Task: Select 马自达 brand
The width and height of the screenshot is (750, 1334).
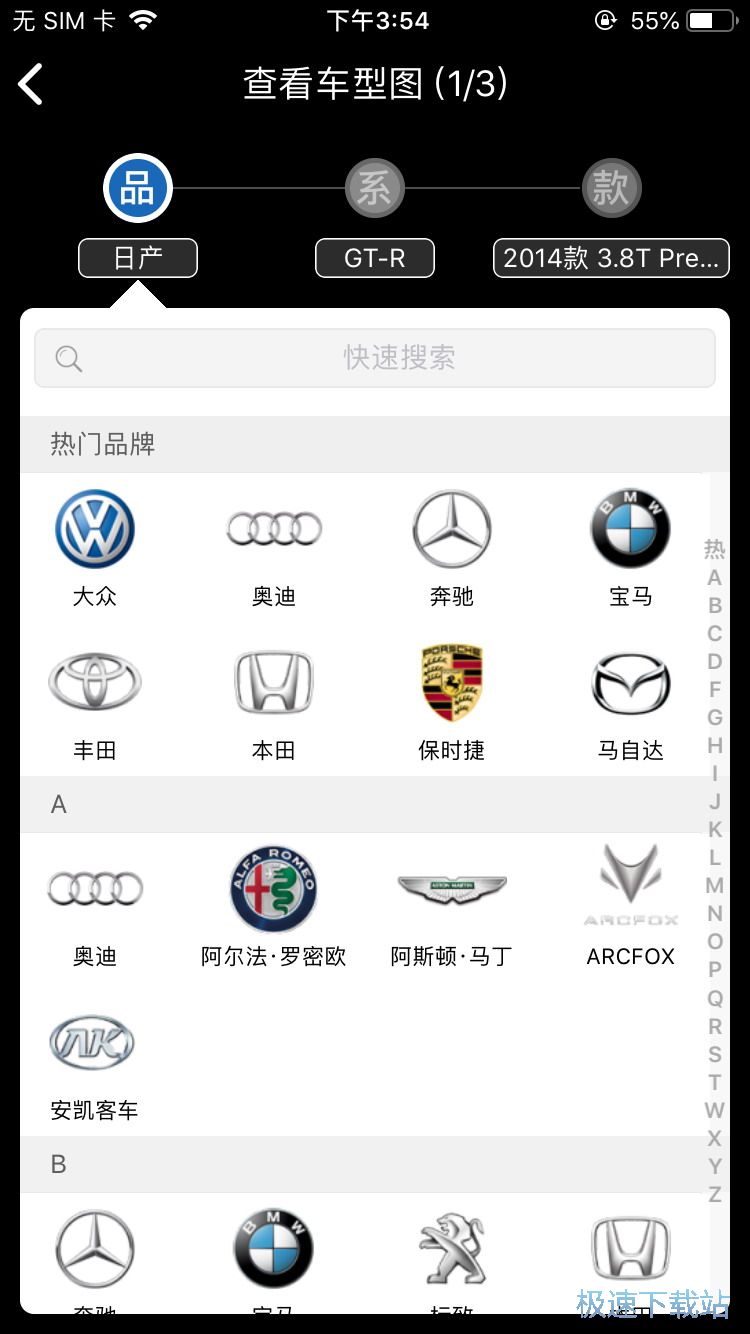Action: click(x=630, y=702)
